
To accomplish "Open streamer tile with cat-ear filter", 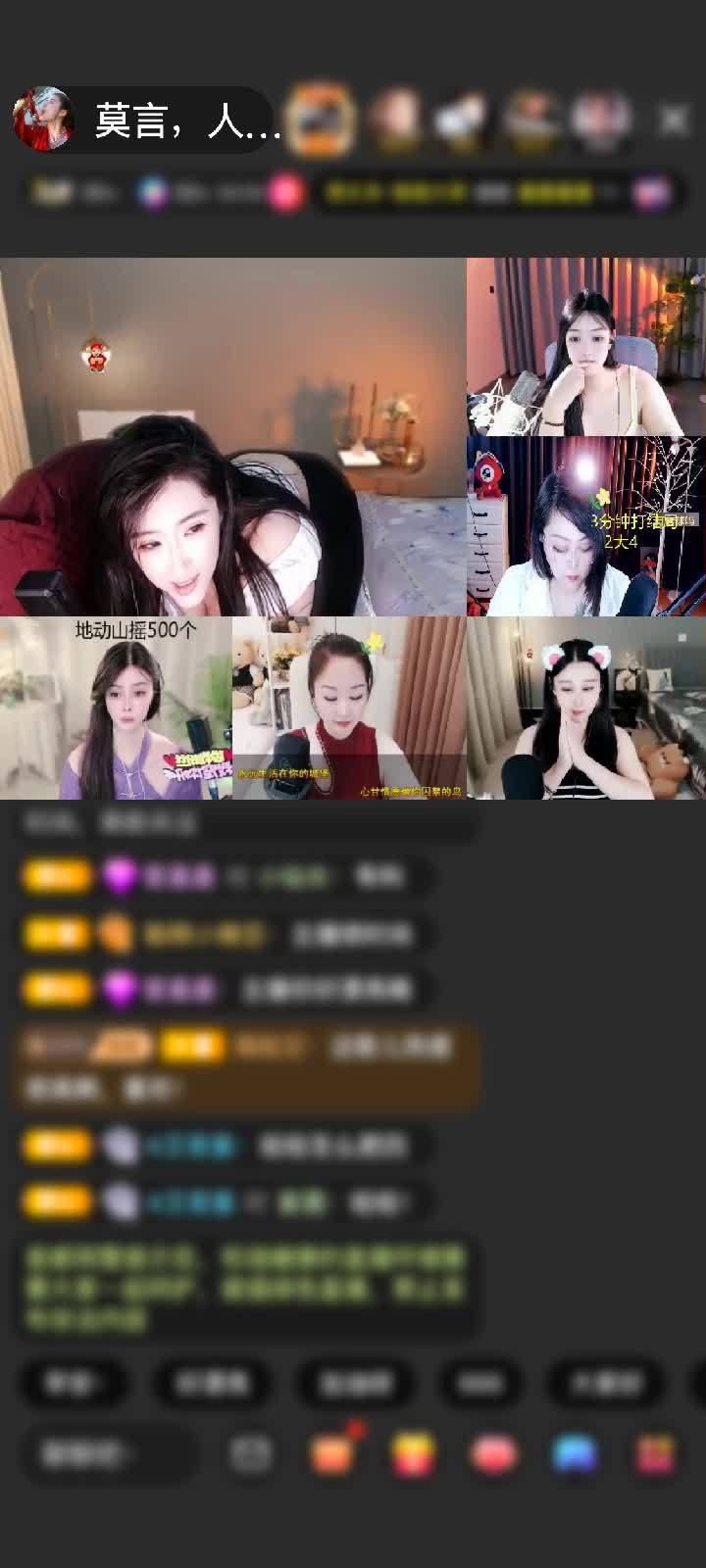I will 585,708.
